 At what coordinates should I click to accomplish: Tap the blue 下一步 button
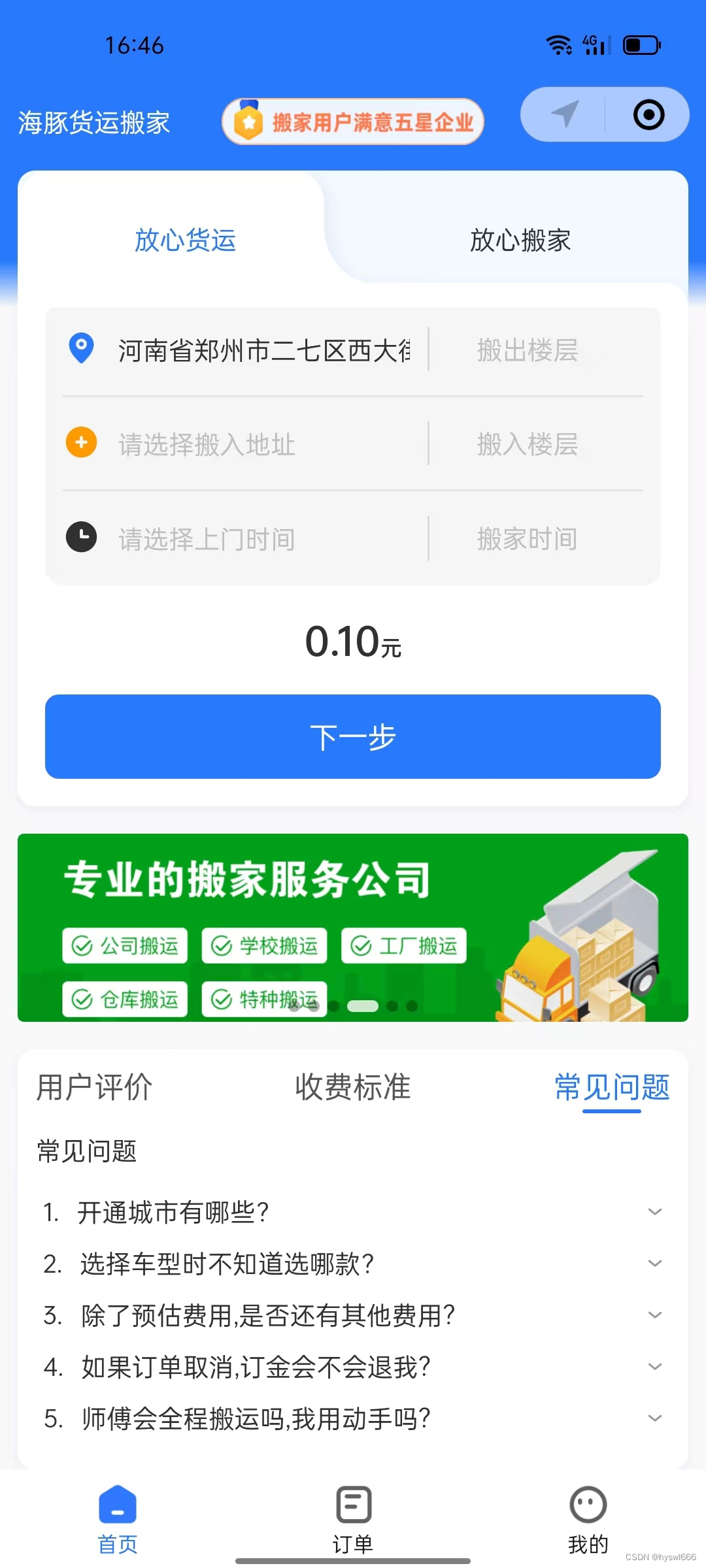(353, 736)
